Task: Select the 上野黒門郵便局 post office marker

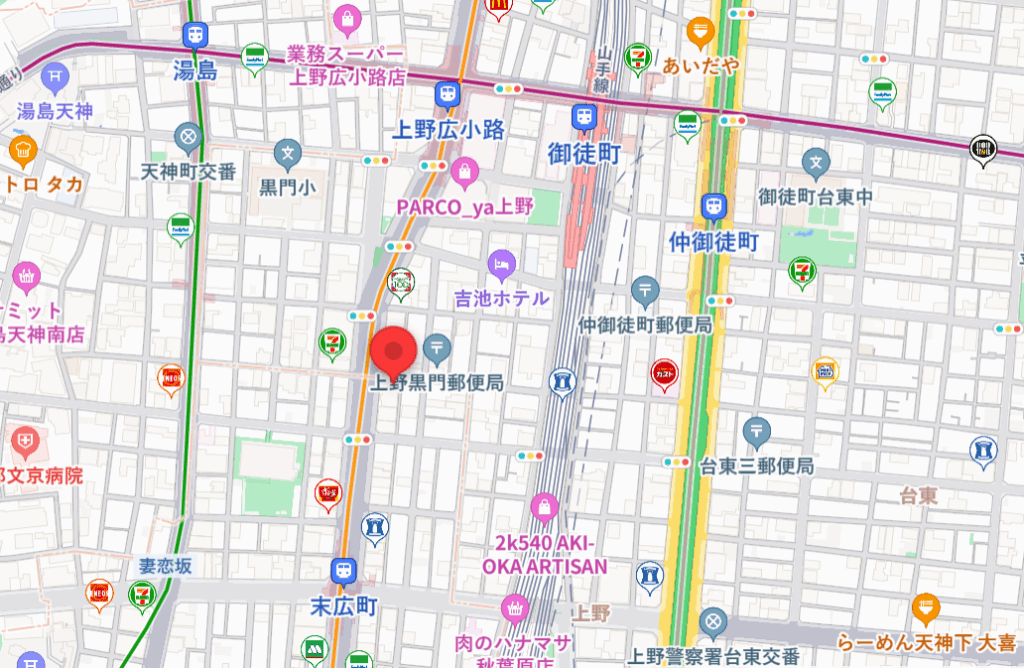Action: click(437, 349)
